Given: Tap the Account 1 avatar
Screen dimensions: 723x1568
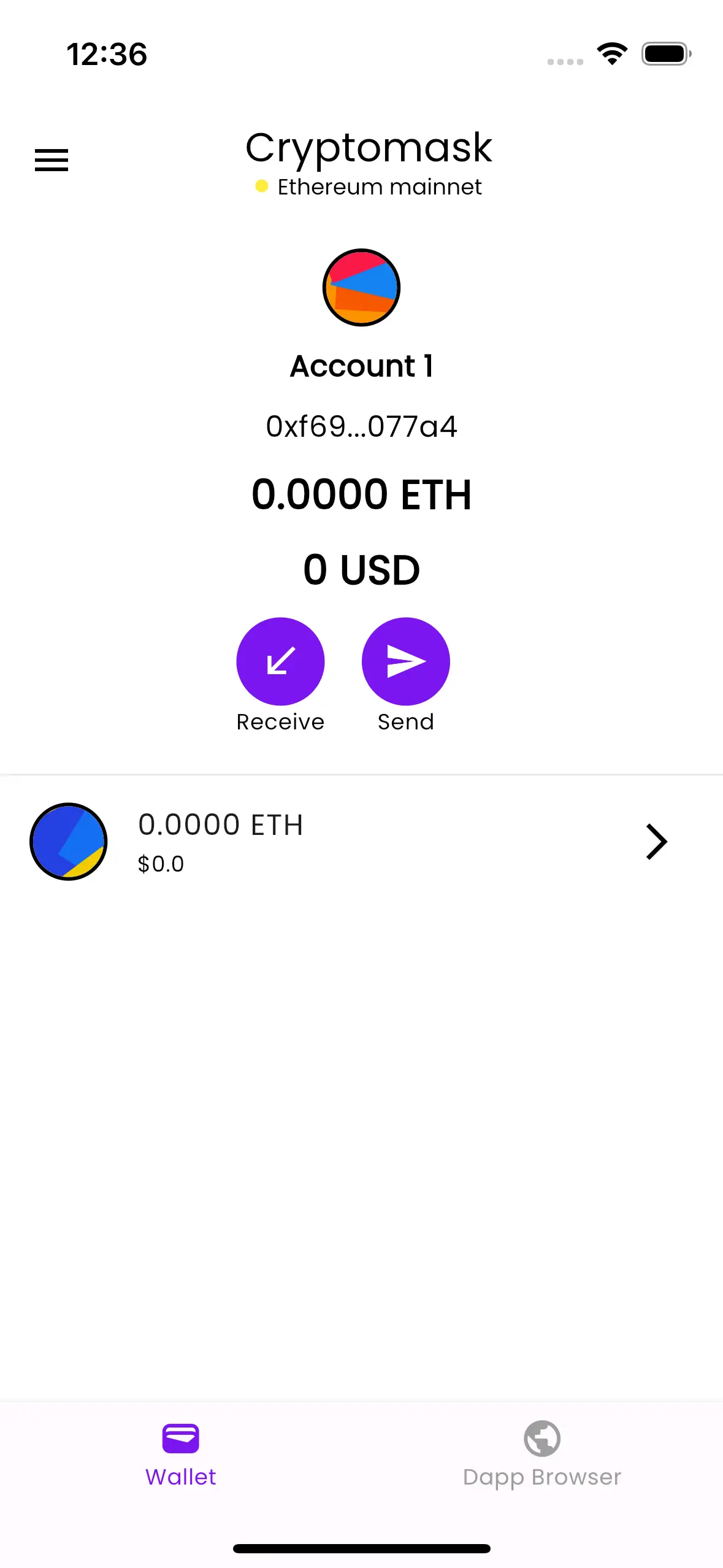Looking at the screenshot, I should click(361, 287).
